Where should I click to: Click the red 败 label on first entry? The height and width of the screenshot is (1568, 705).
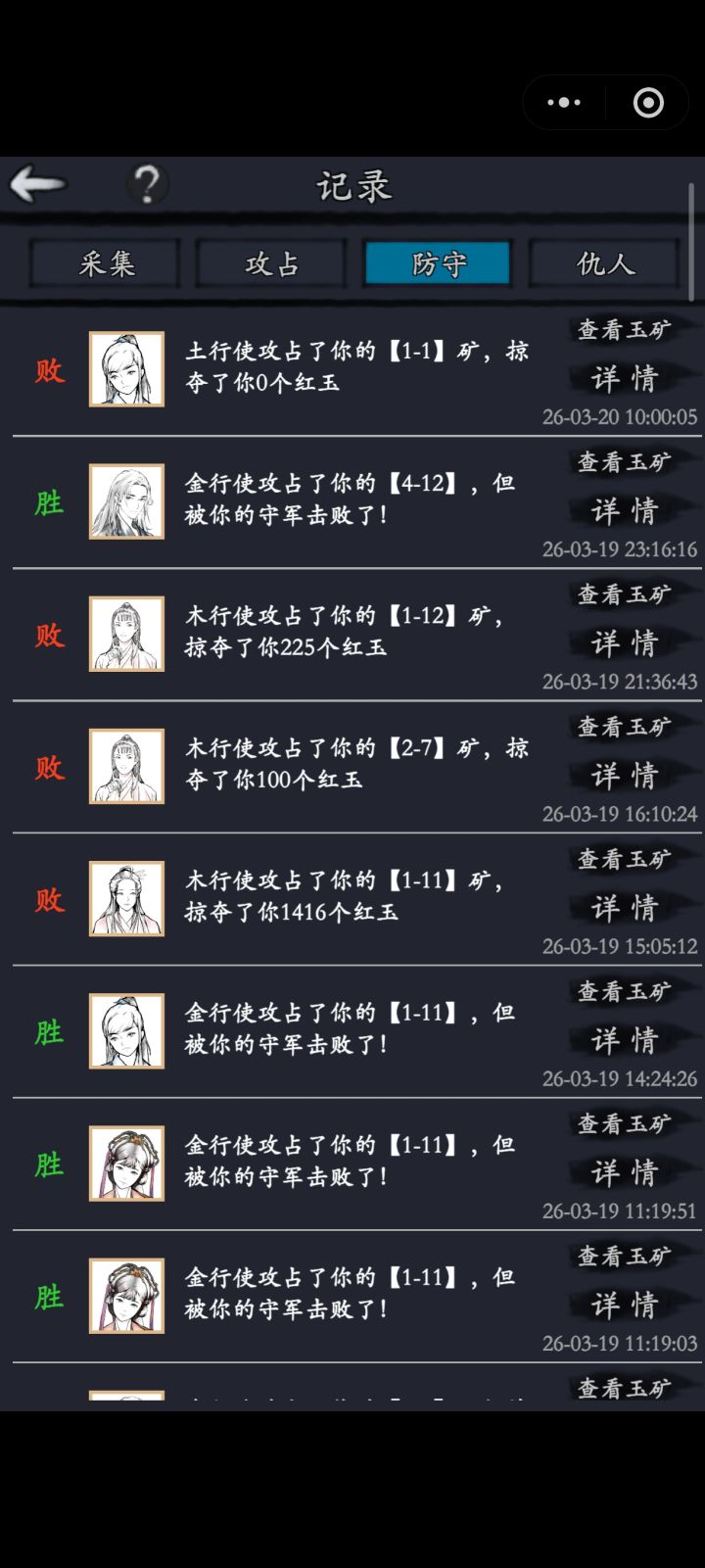tap(48, 370)
